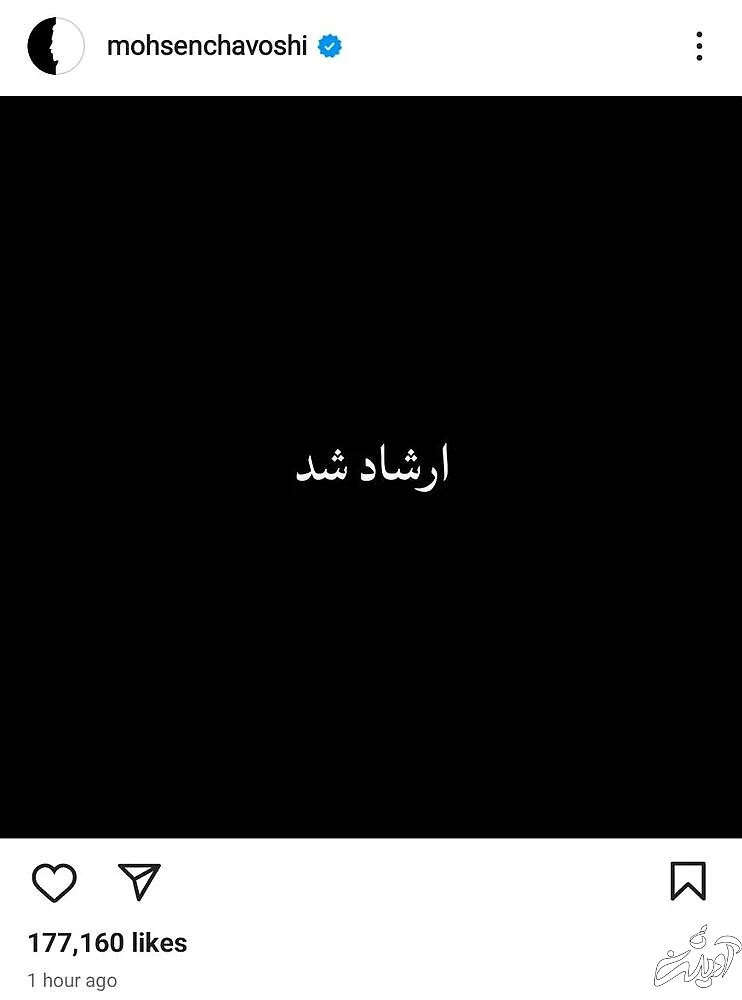Screen dimensions: 742x1000
Task: Click the verified blue checkmark badge
Action: 328,45
